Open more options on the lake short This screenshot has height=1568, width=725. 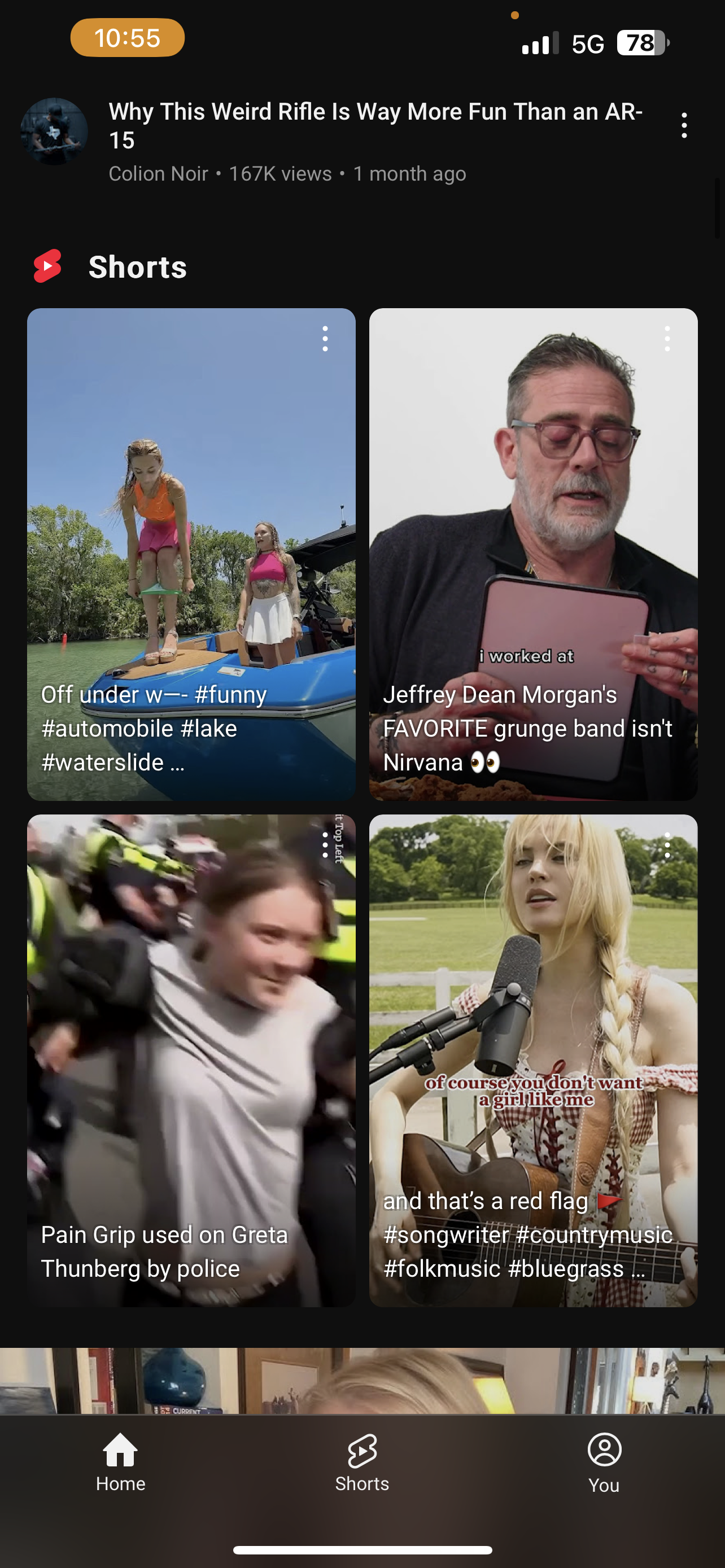point(325,339)
